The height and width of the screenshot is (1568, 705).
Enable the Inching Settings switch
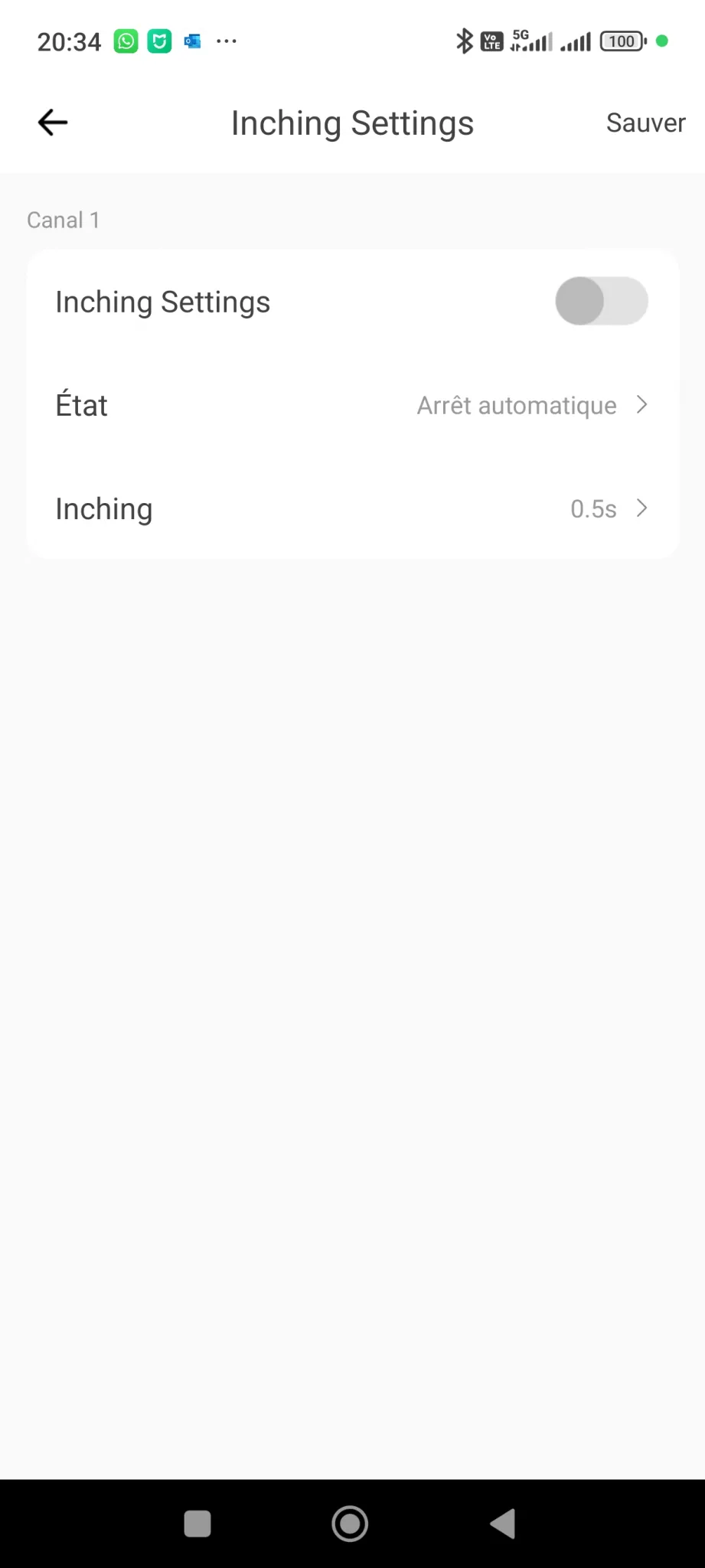point(601,302)
